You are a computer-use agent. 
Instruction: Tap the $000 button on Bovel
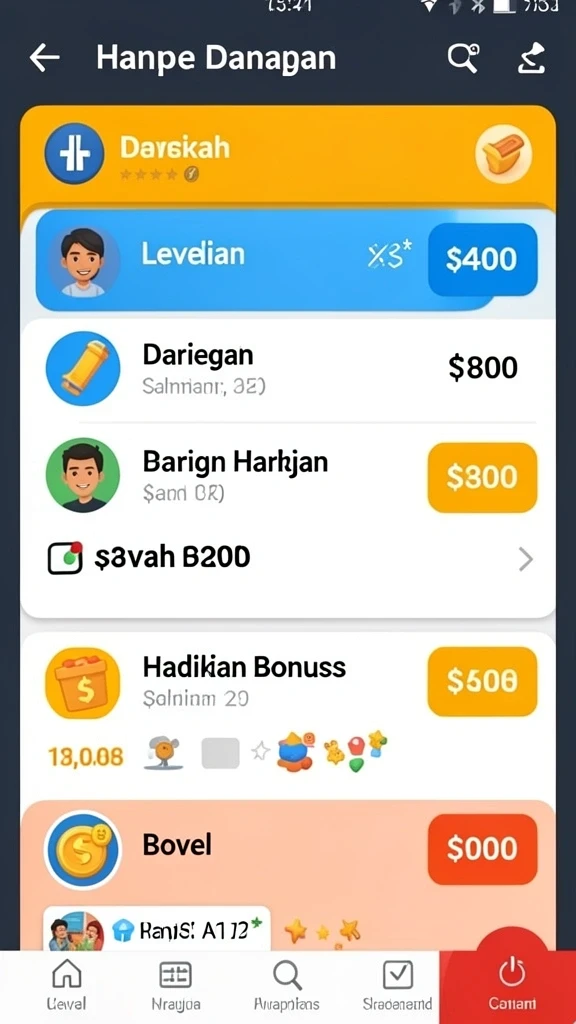click(x=482, y=849)
